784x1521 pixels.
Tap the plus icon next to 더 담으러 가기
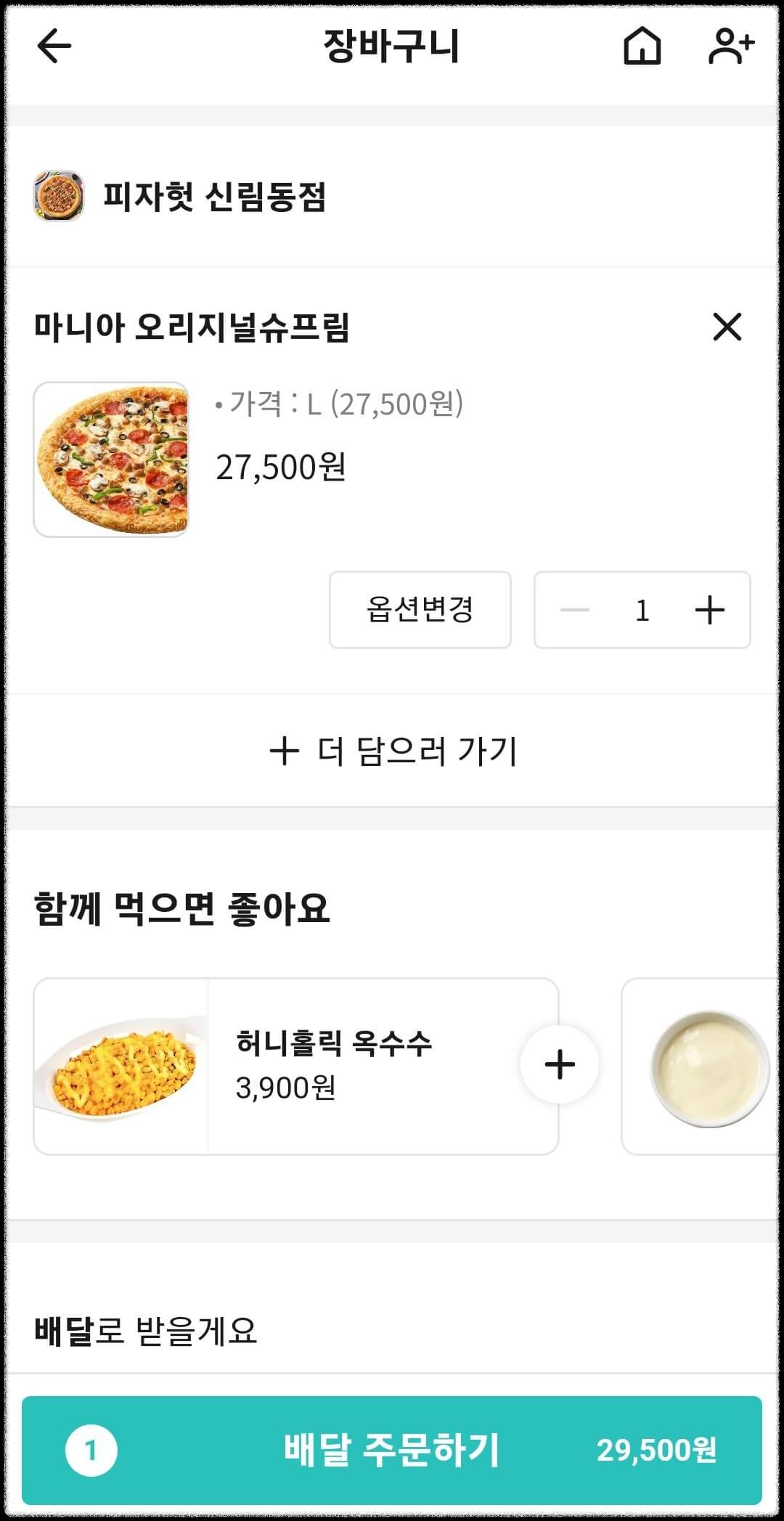pyautogui.click(x=285, y=753)
